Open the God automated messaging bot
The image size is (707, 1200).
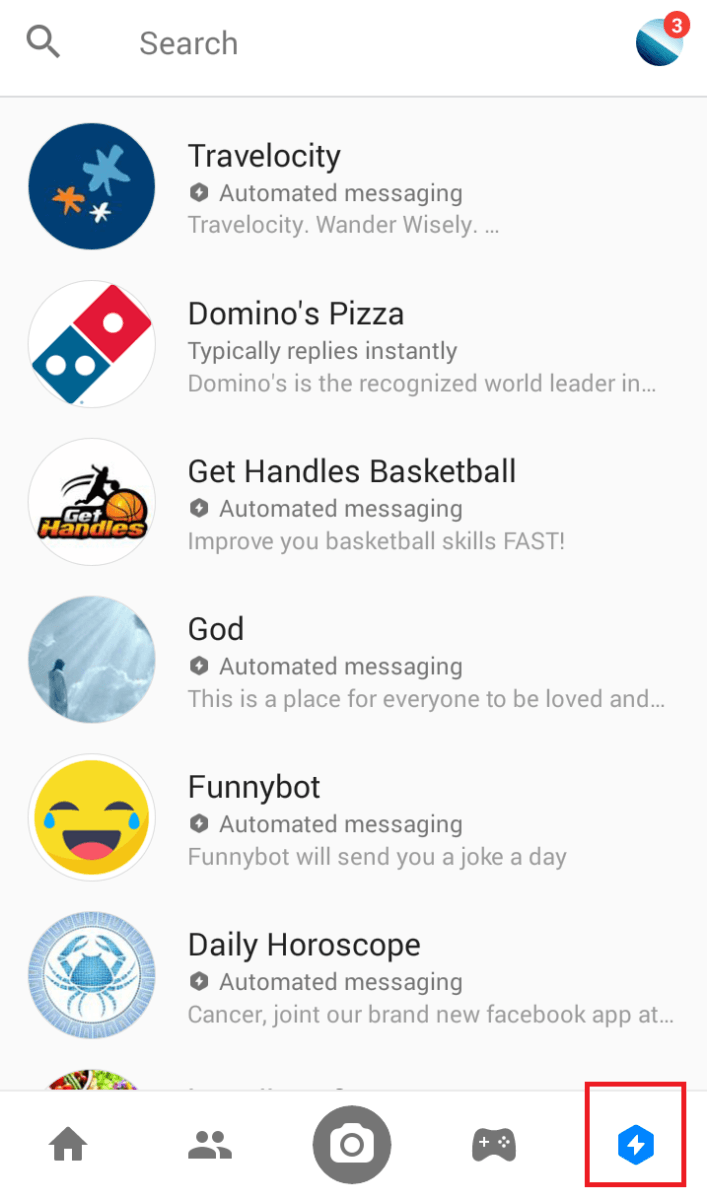[353, 660]
